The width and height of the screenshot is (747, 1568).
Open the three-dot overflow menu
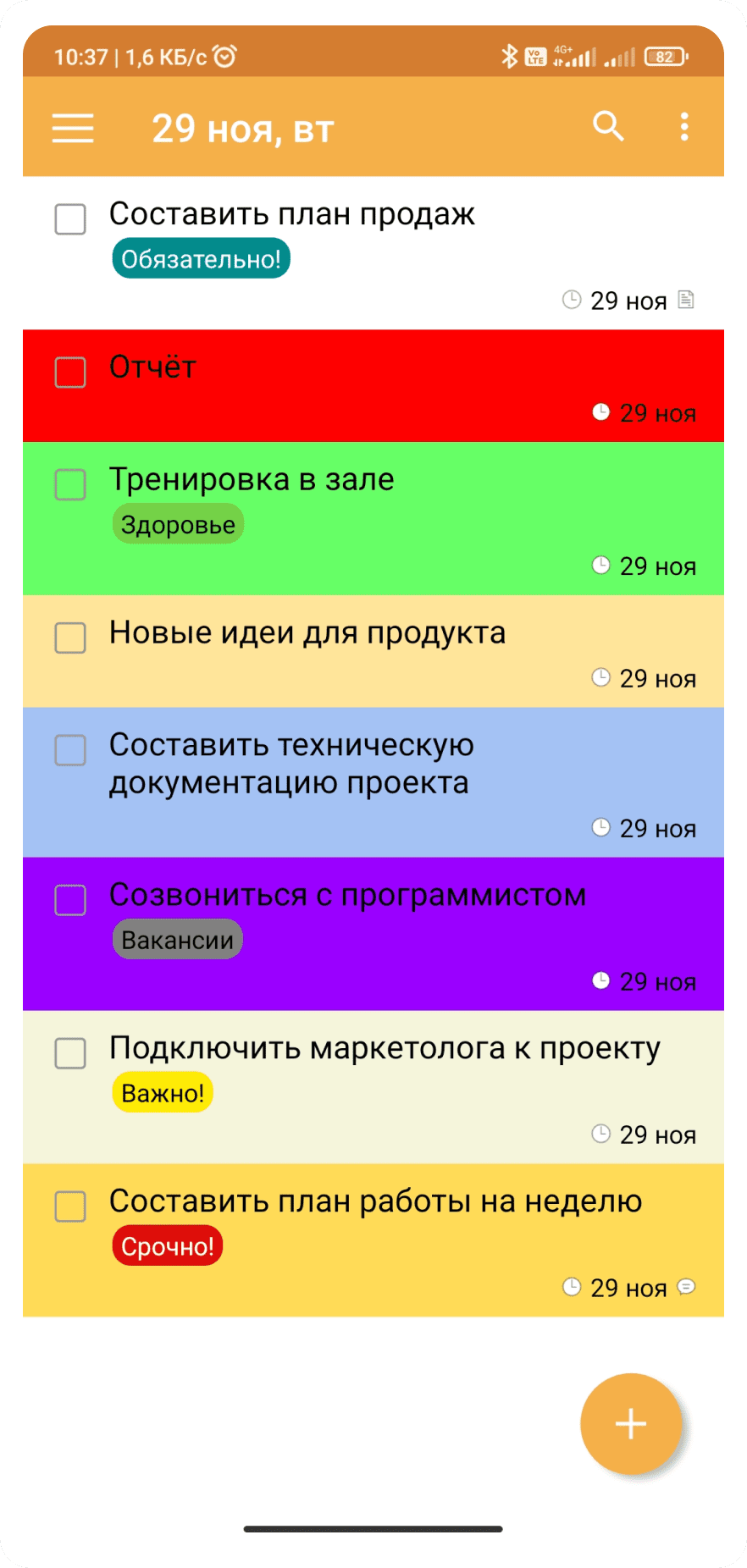tap(684, 126)
